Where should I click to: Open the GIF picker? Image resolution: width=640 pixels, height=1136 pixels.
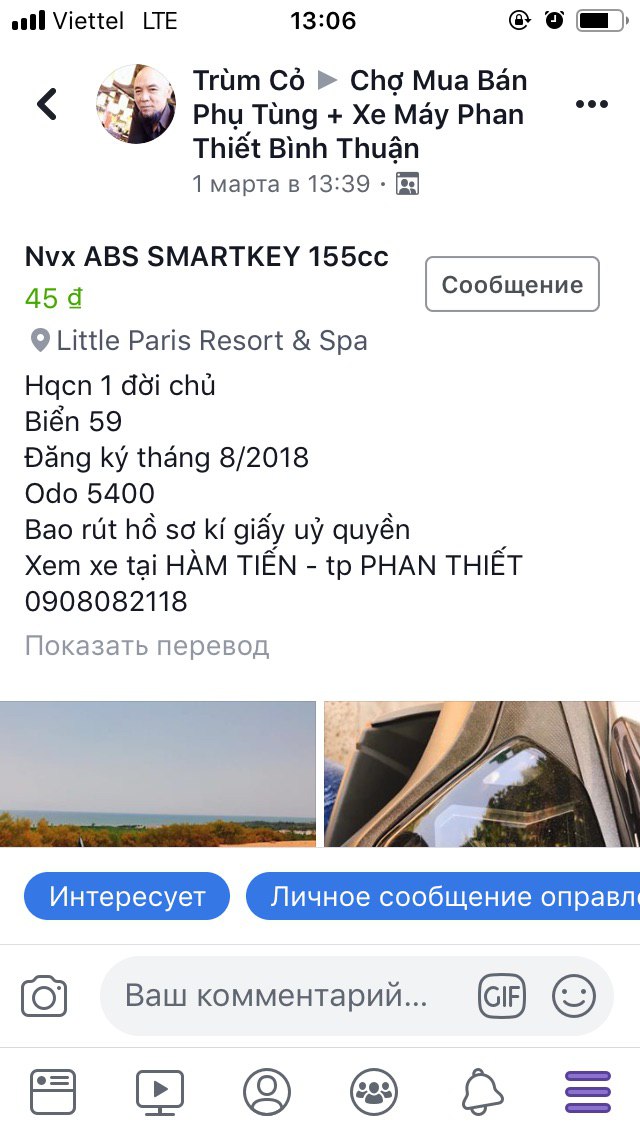(502, 996)
